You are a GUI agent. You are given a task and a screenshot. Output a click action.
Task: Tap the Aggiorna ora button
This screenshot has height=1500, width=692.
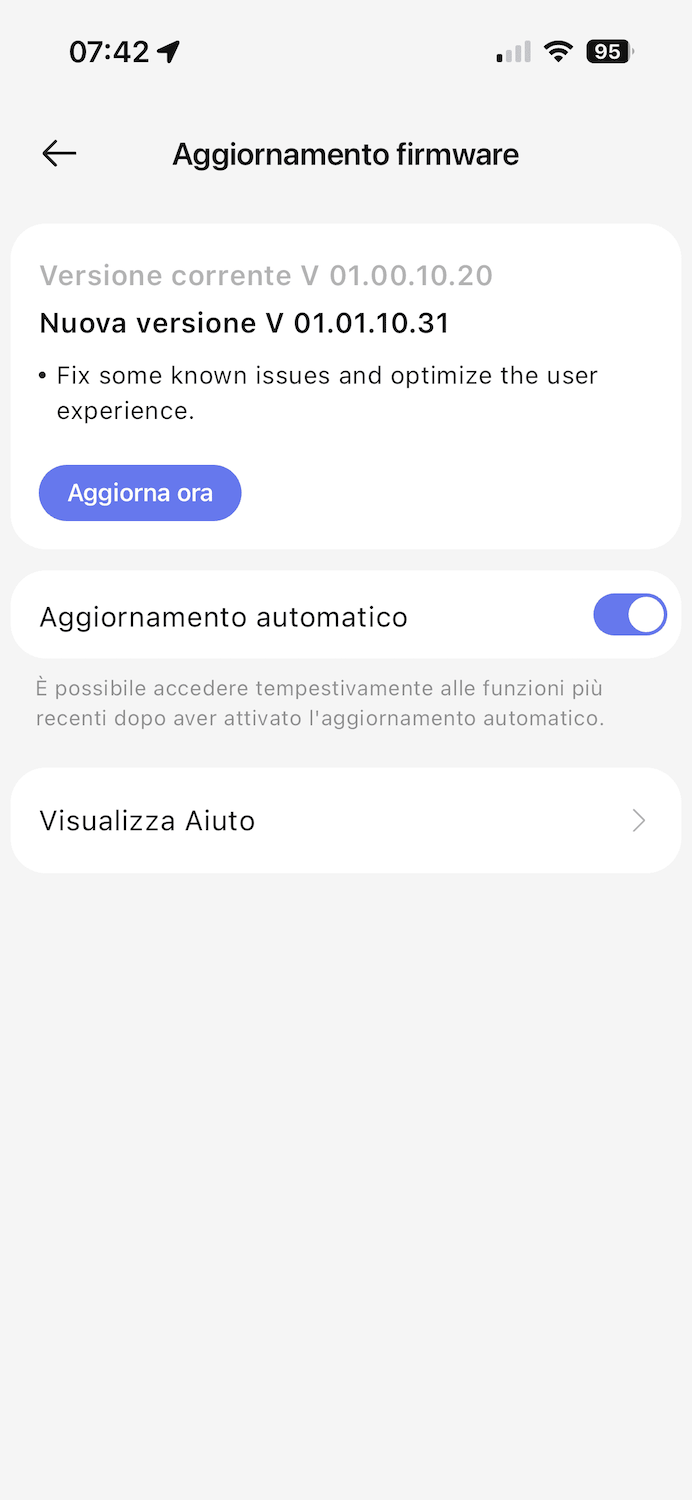click(x=140, y=493)
